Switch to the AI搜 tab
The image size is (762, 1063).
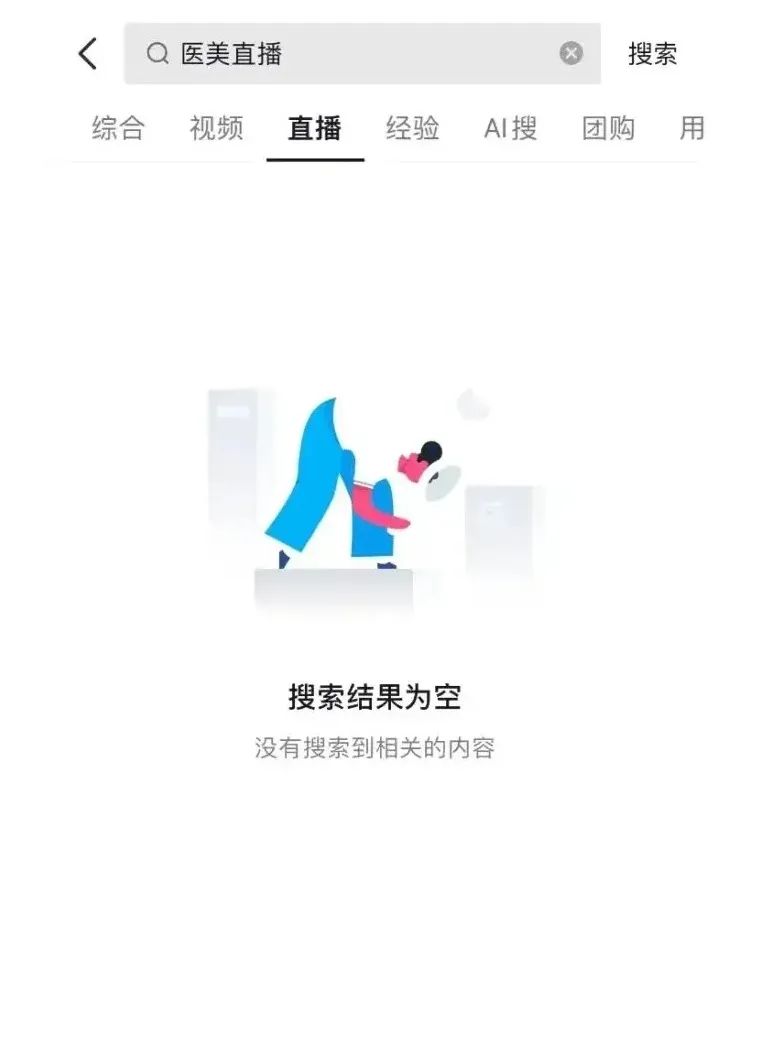point(510,128)
